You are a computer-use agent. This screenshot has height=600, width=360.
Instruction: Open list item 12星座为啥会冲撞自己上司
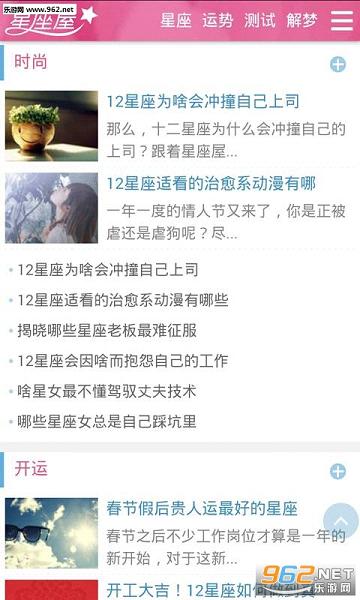point(108,270)
